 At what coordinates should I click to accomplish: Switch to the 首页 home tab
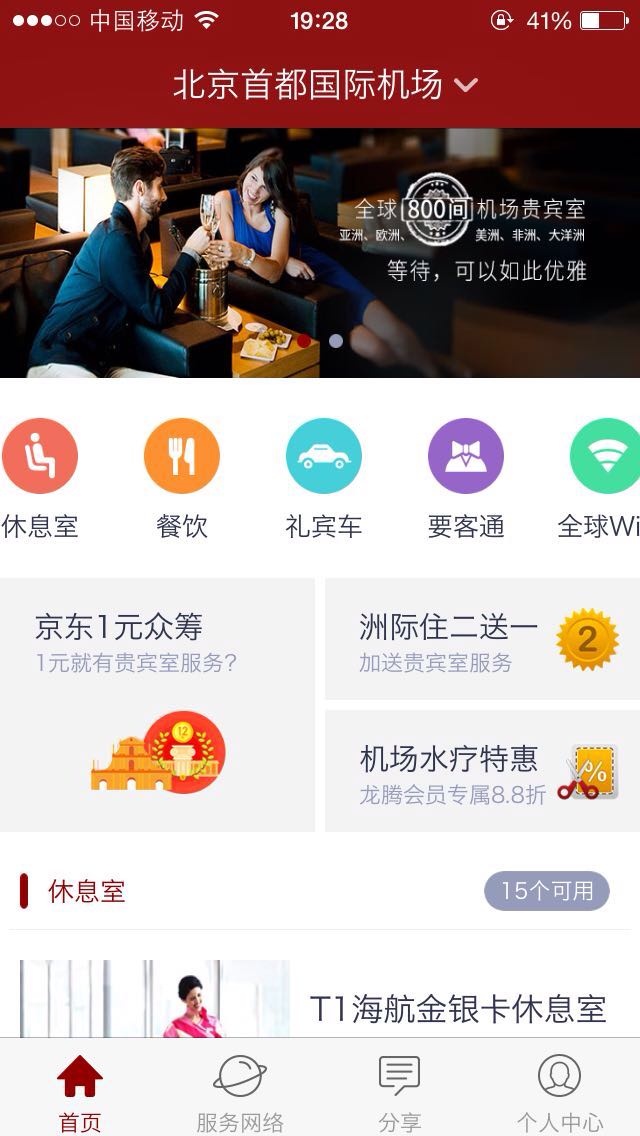click(80, 1092)
